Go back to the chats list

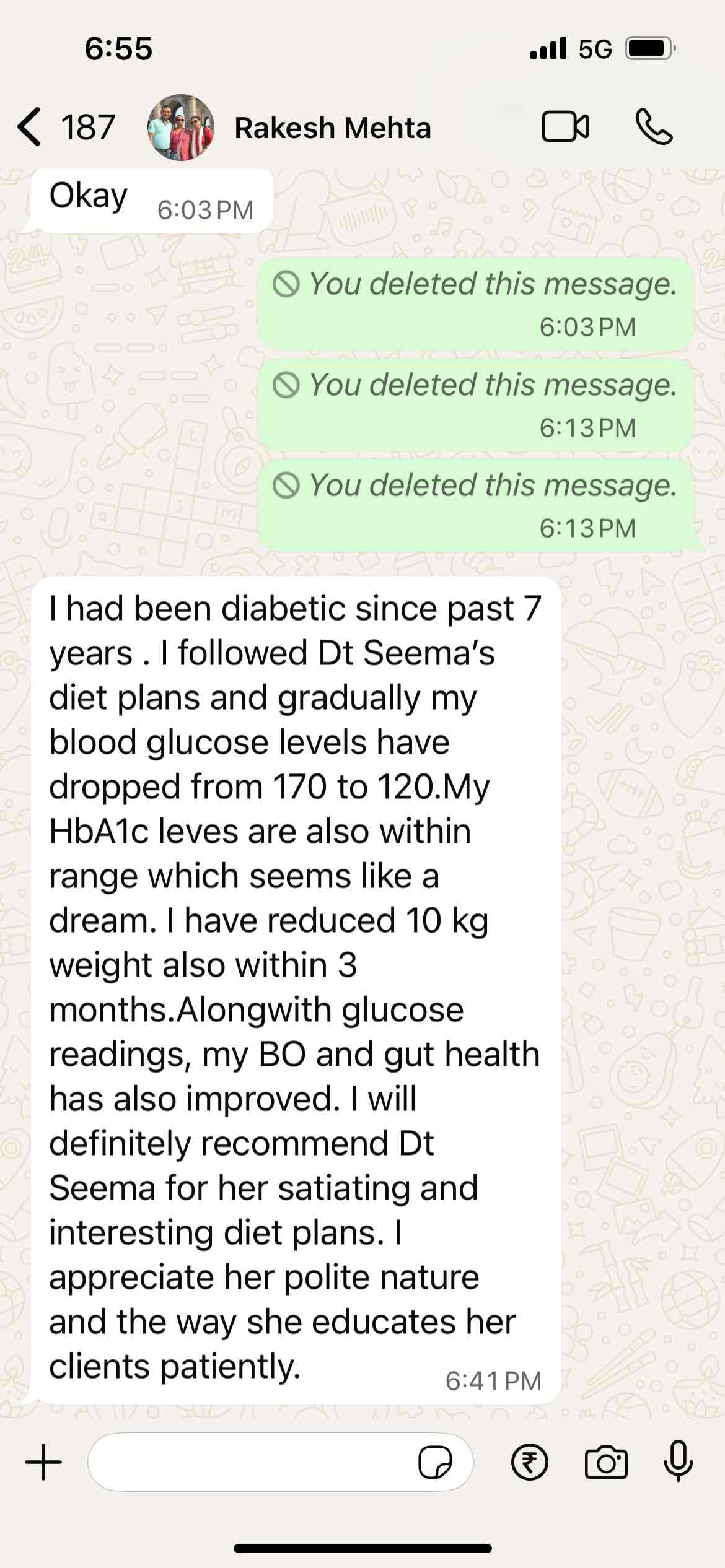click(31, 127)
